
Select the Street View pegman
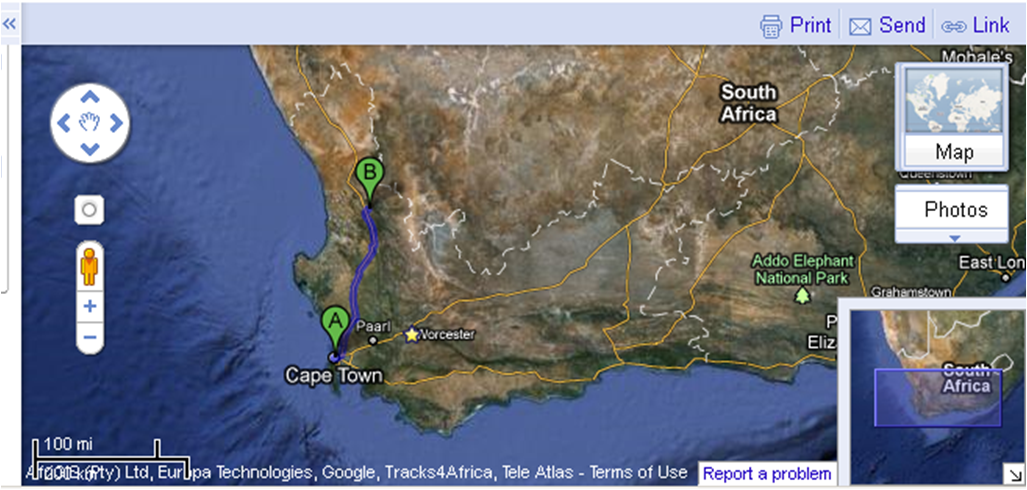coord(90,267)
